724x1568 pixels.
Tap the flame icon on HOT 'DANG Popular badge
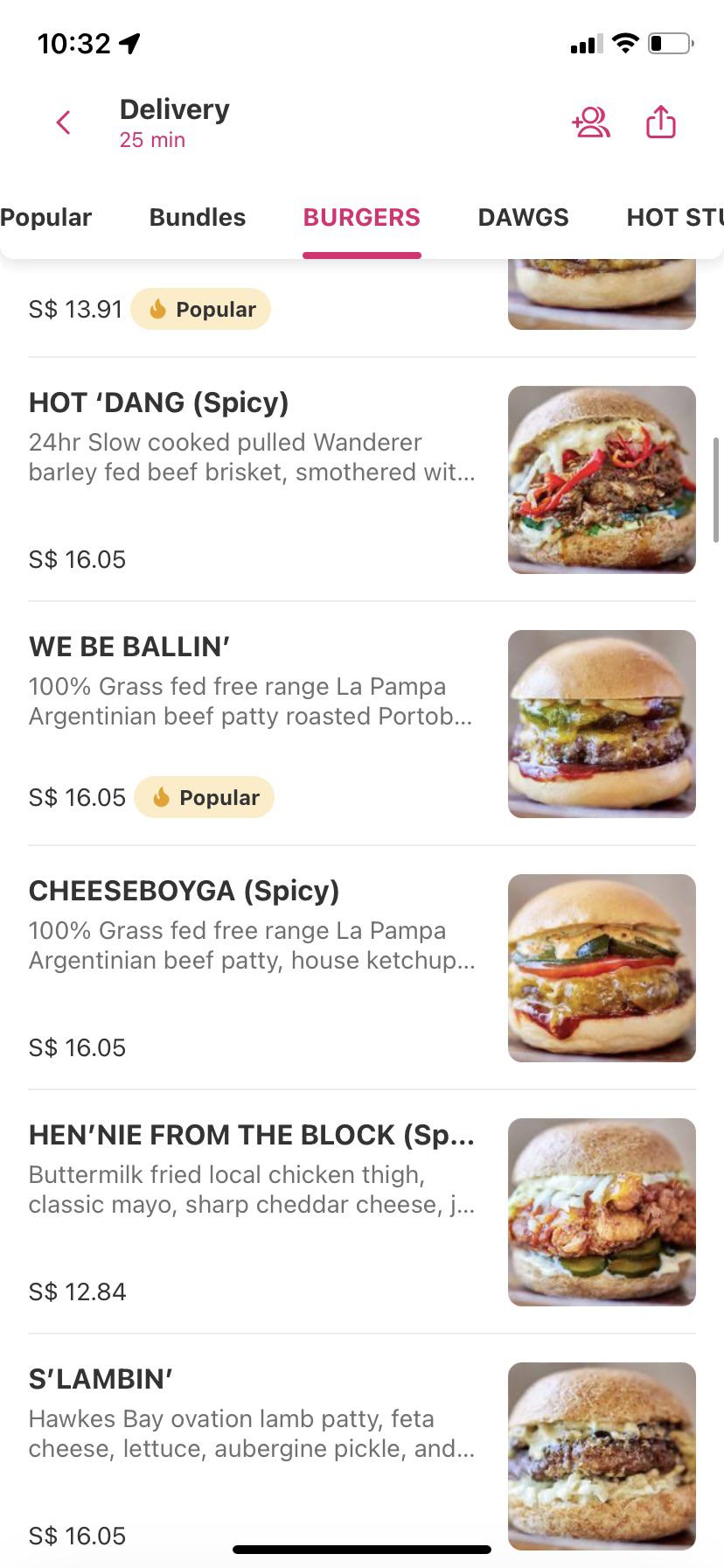(159, 308)
